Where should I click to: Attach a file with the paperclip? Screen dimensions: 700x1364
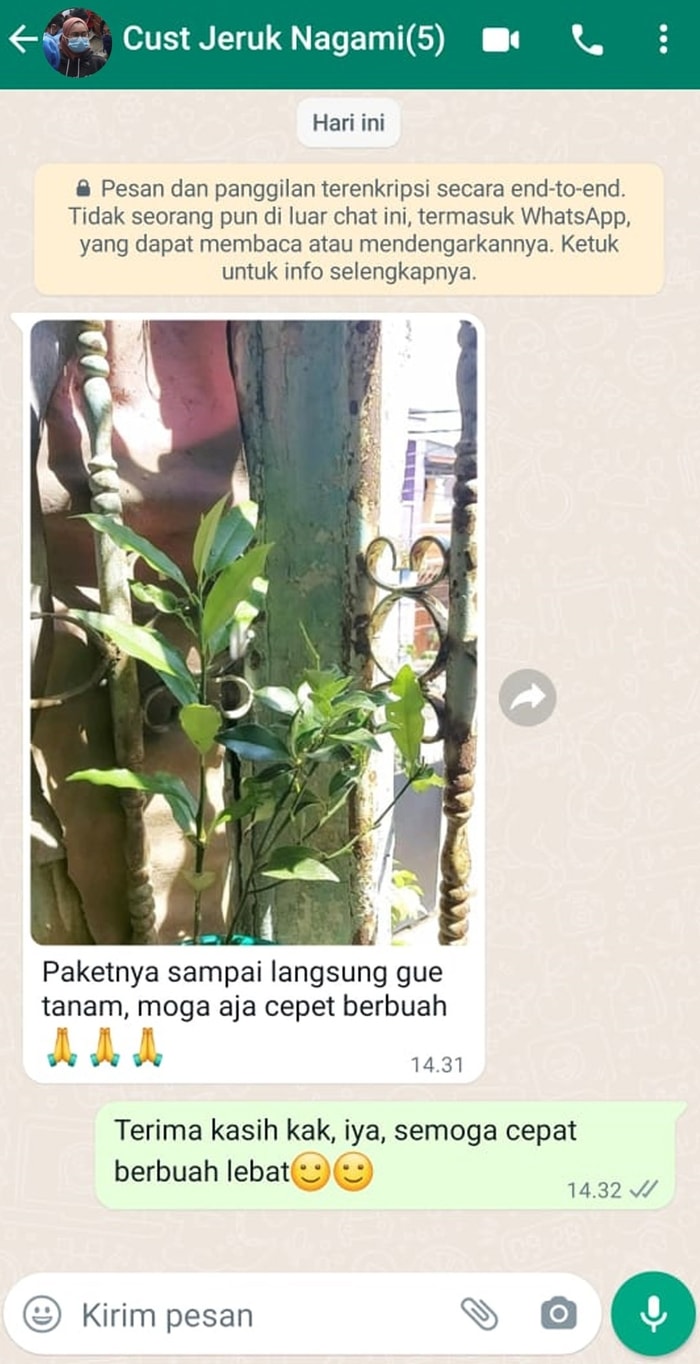pos(479,1313)
